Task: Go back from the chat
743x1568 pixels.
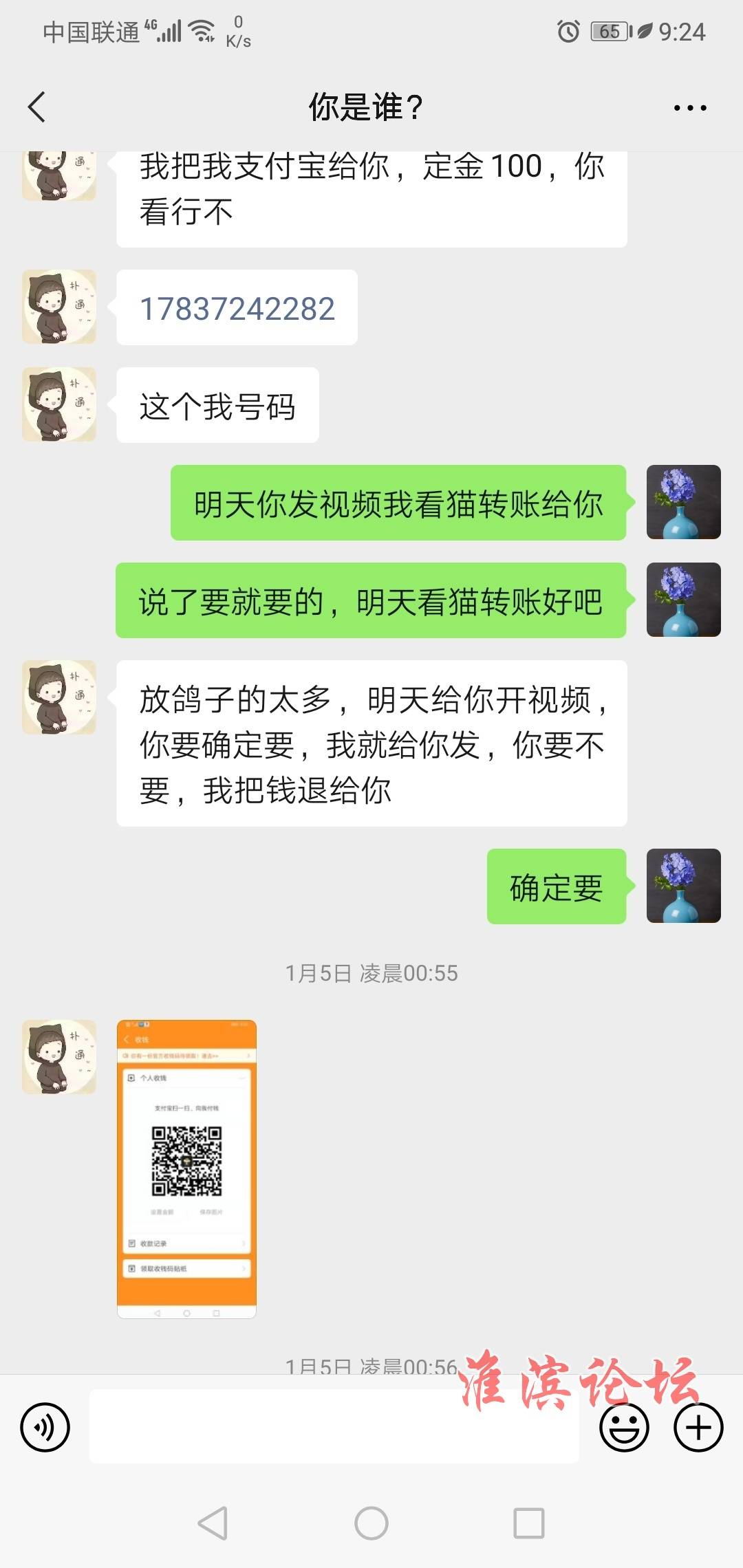Action: pyautogui.click(x=37, y=107)
